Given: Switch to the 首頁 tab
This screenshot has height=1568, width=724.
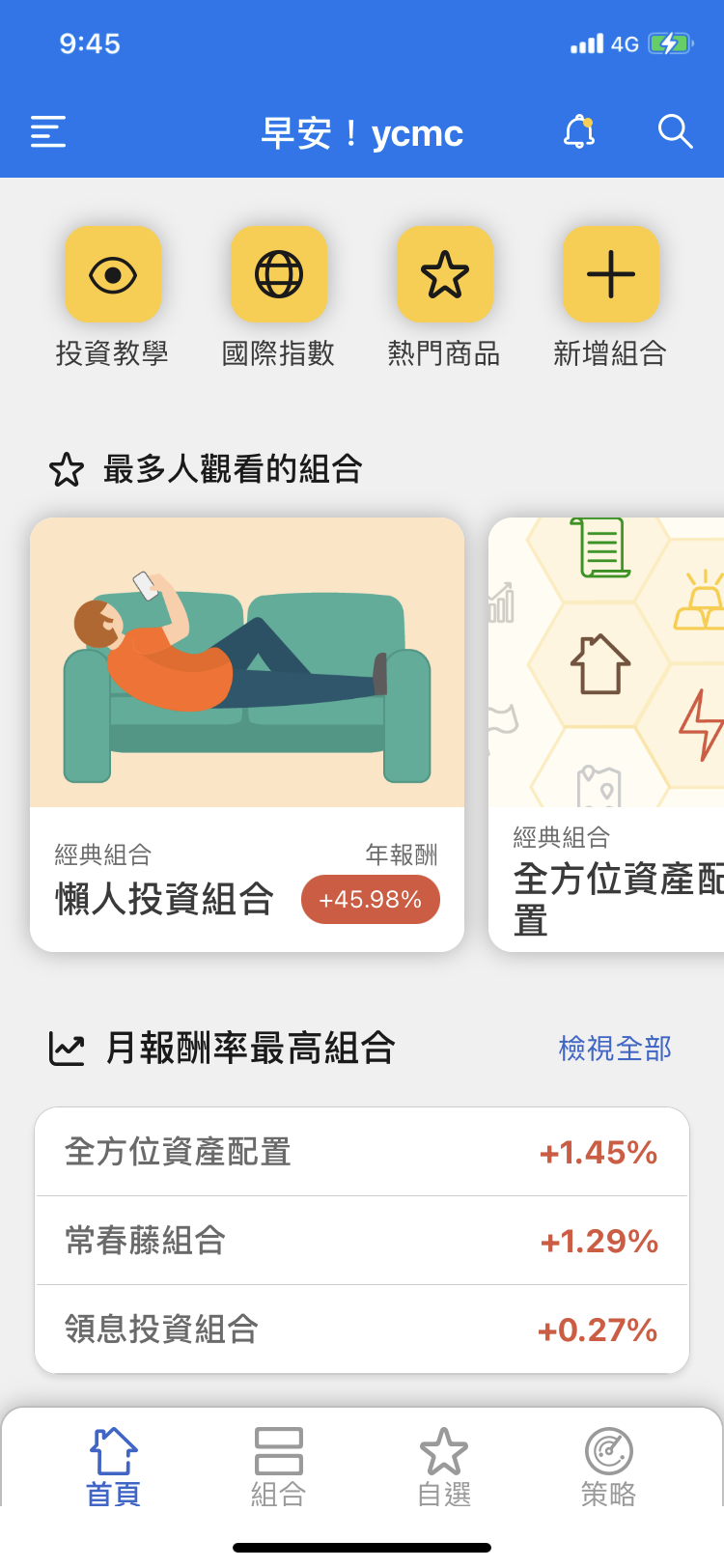Looking at the screenshot, I should pyautogui.click(x=113, y=1467).
